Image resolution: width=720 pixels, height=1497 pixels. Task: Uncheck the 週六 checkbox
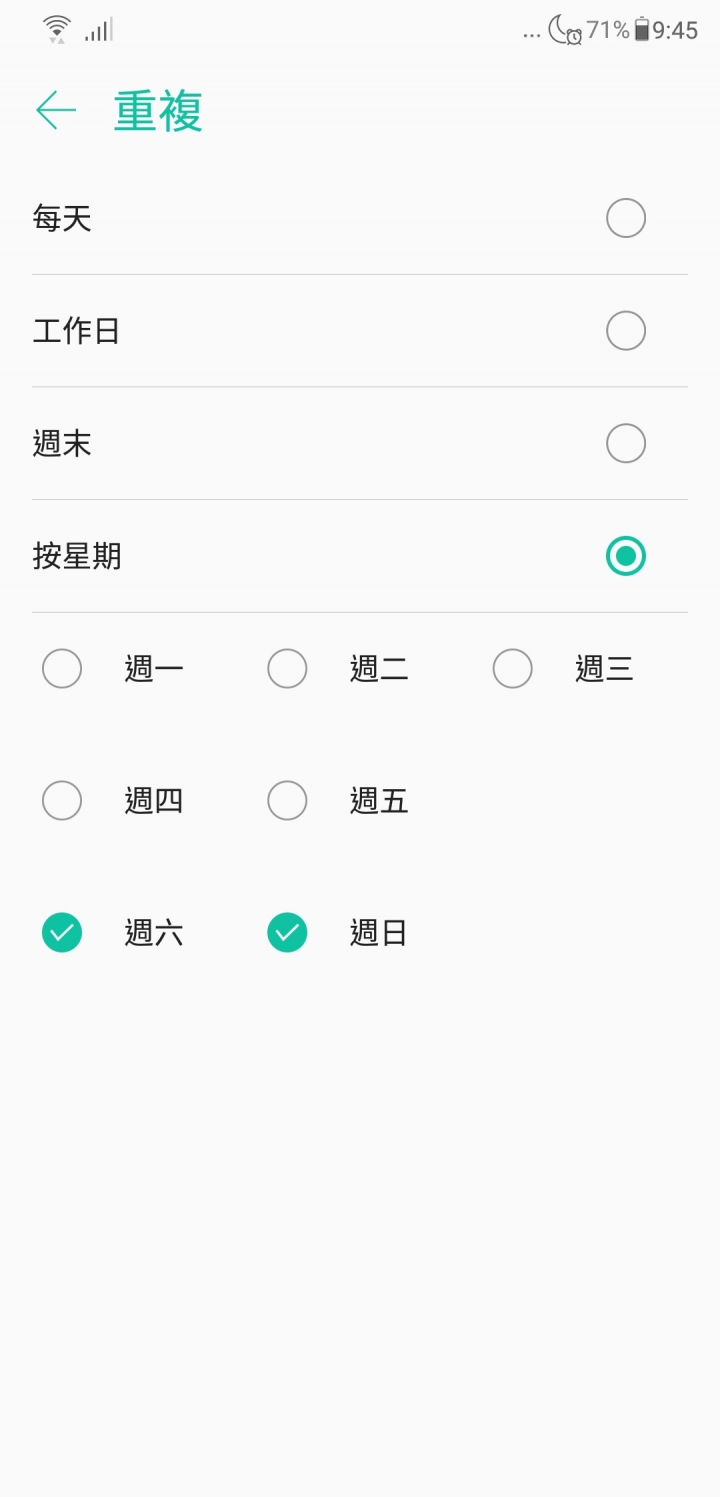point(62,933)
